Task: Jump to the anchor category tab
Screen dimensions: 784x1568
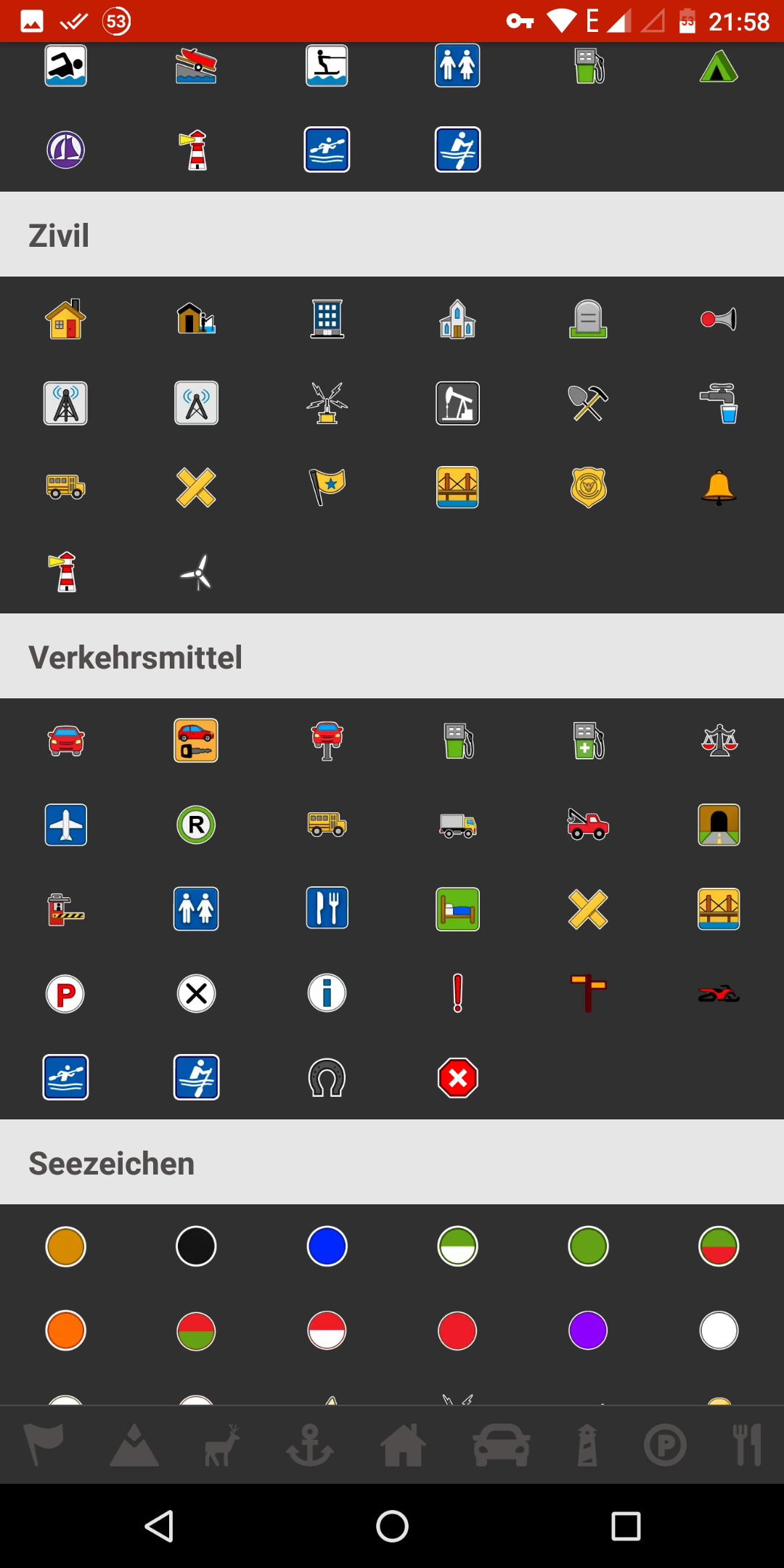Action: coord(310,1445)
